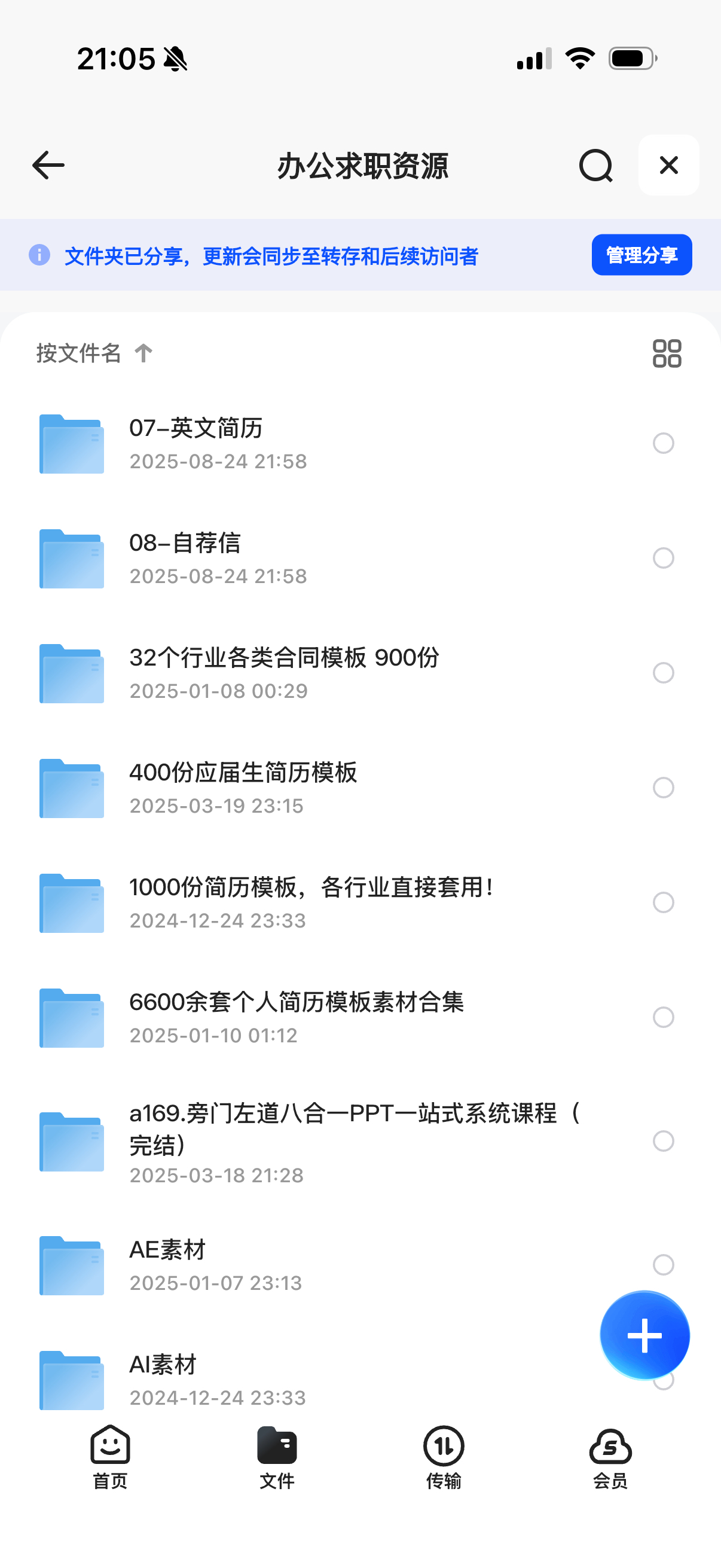The height and width of the screenshot is (1568, 721).
Task: Switch to grid view layout
Action: (666, 353)
